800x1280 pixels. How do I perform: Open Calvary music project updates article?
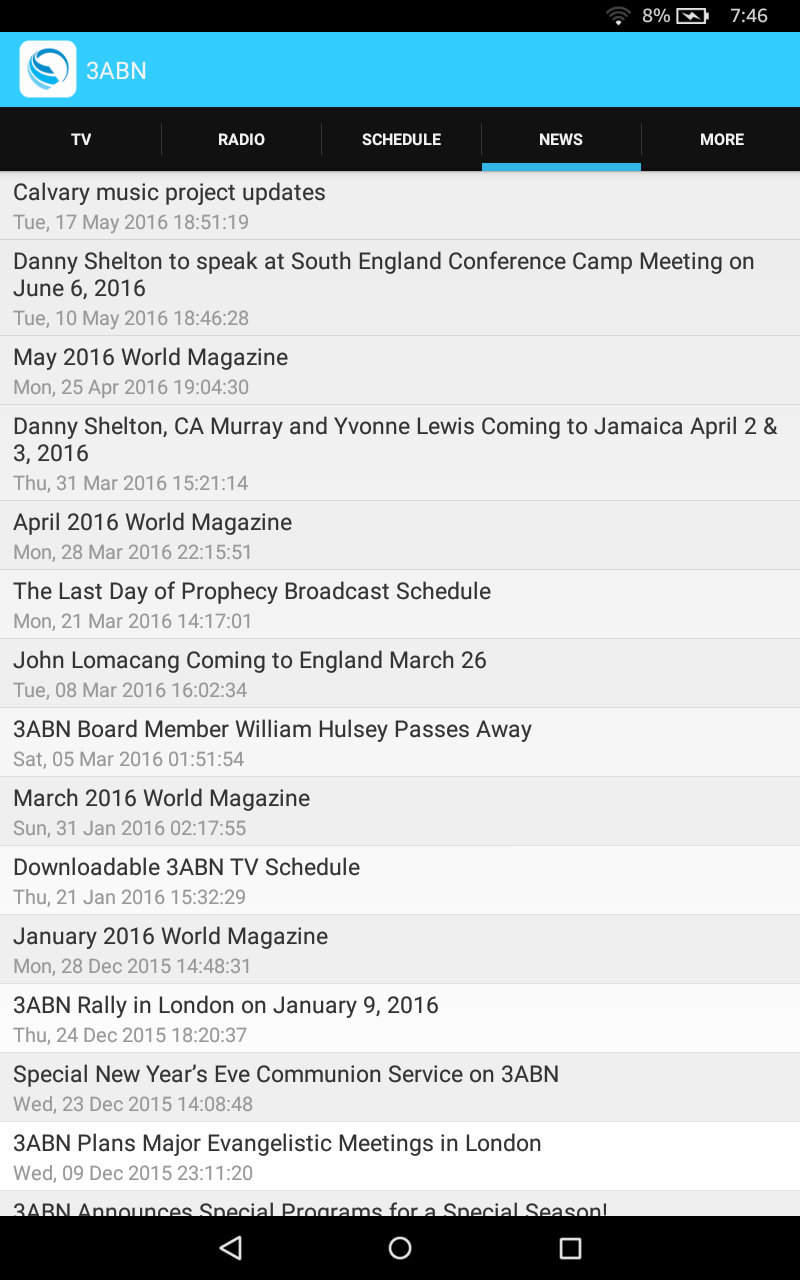pos(400,205)
